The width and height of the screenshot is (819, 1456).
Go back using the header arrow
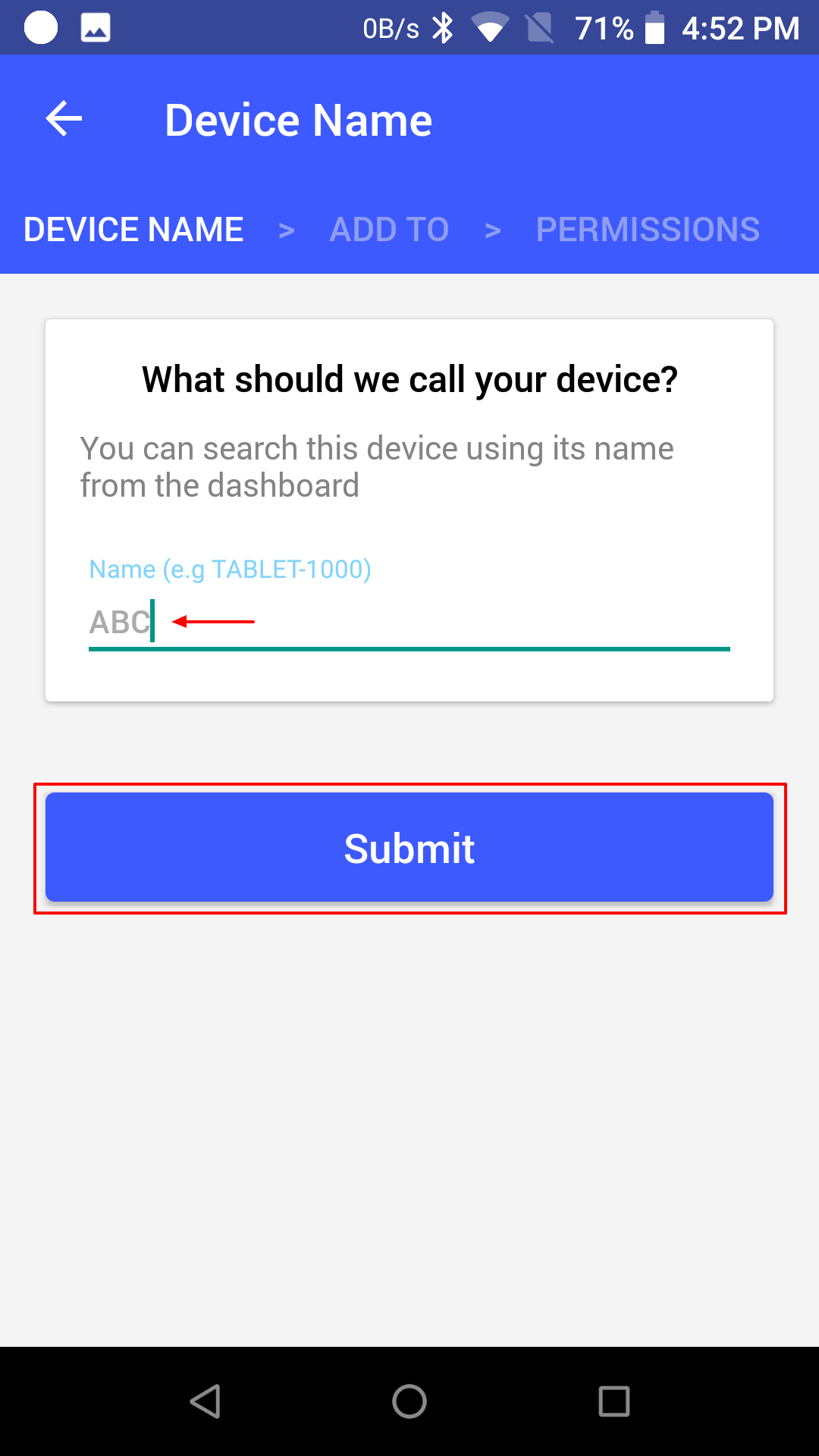64,119
